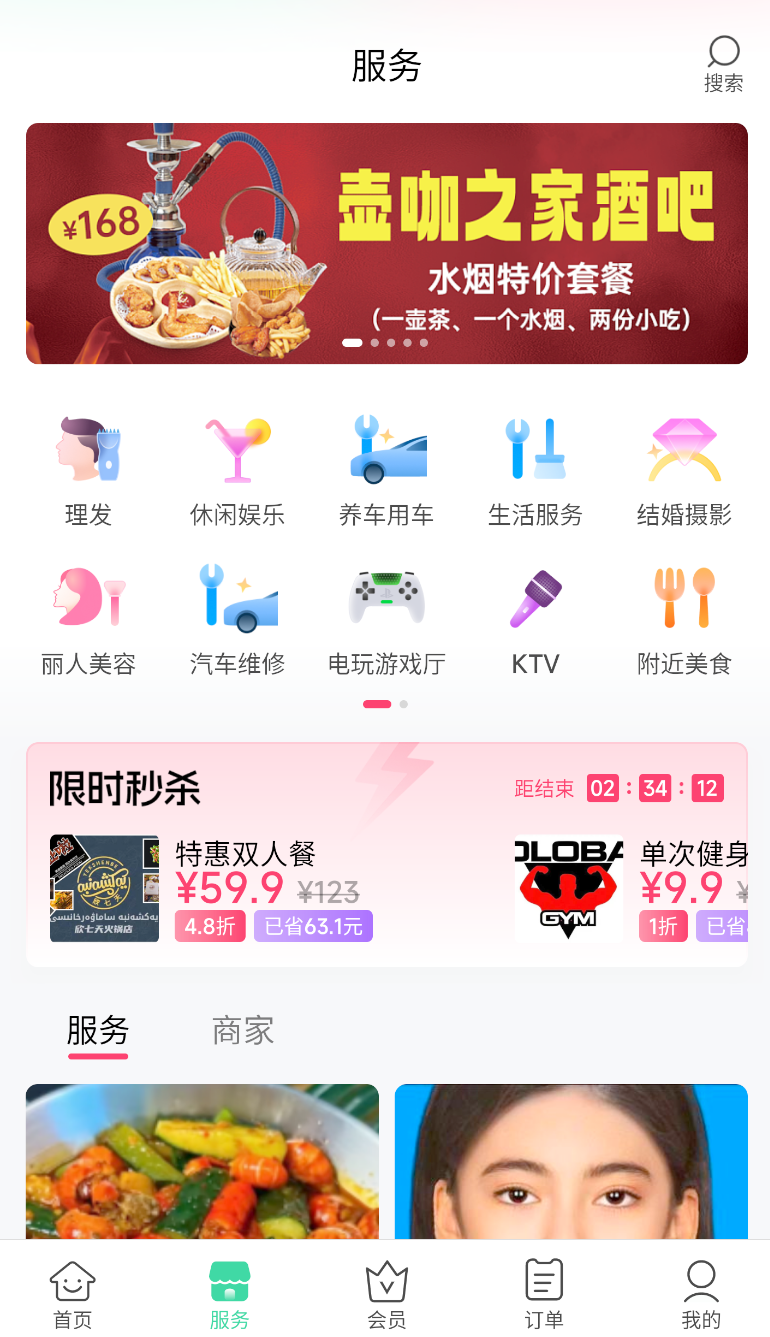The height and width of the screenshot is (1337, 770).
Task: Switch to the 商家 tab
Action: tap(243, 1031)
